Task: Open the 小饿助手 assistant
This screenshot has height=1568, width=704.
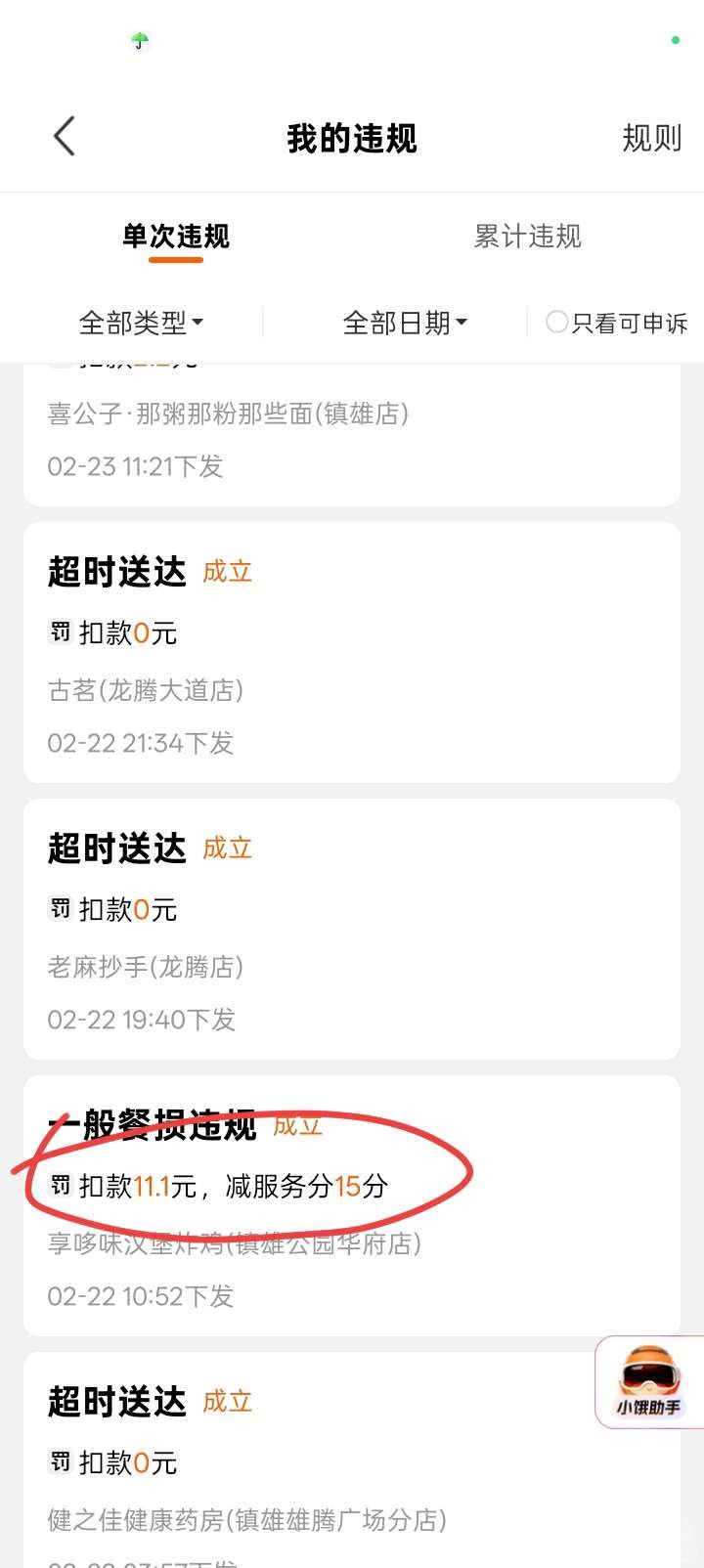Action: 649,1382
